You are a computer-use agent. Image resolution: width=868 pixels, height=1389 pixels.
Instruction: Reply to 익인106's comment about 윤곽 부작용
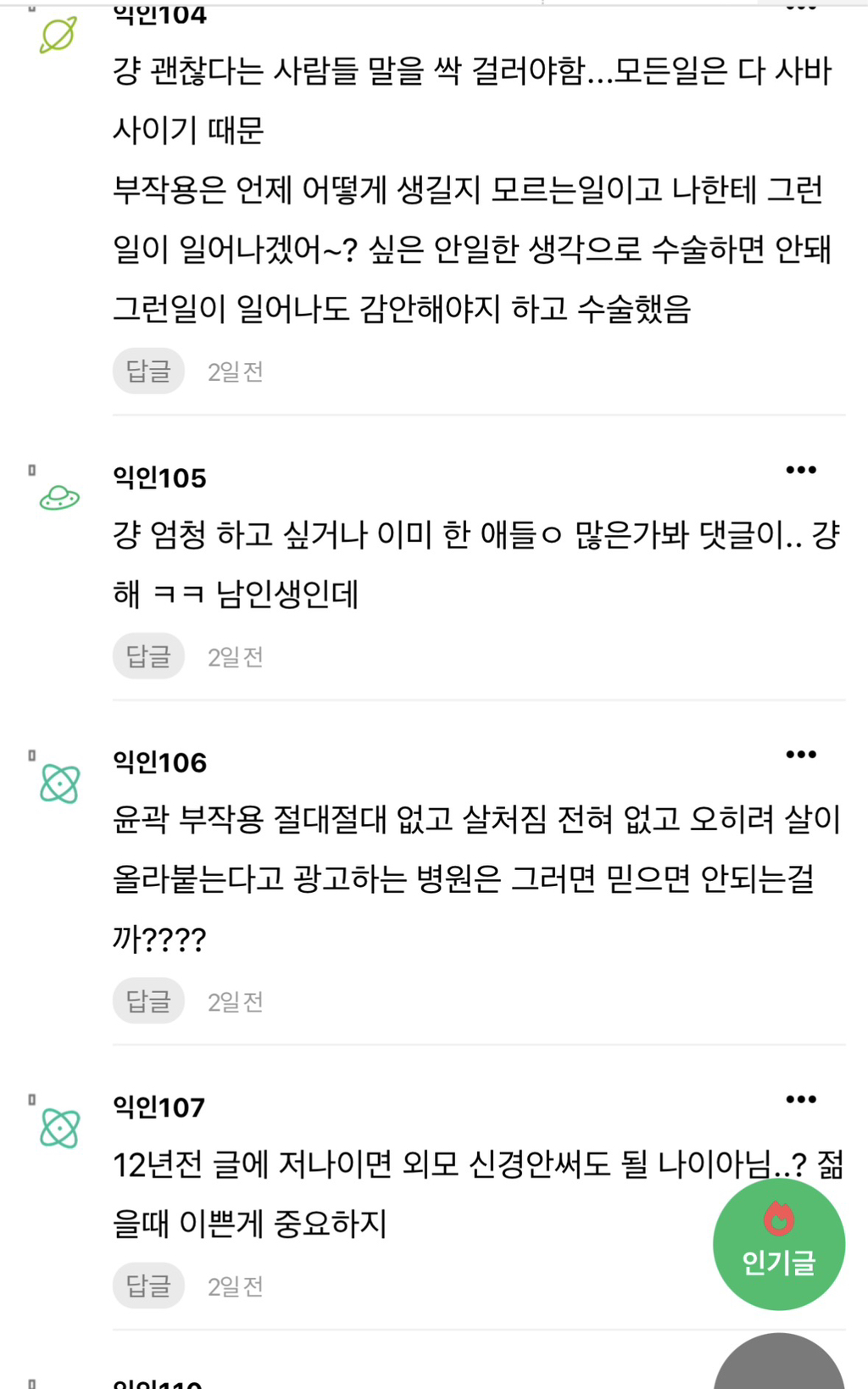[x=148, y=1001]
